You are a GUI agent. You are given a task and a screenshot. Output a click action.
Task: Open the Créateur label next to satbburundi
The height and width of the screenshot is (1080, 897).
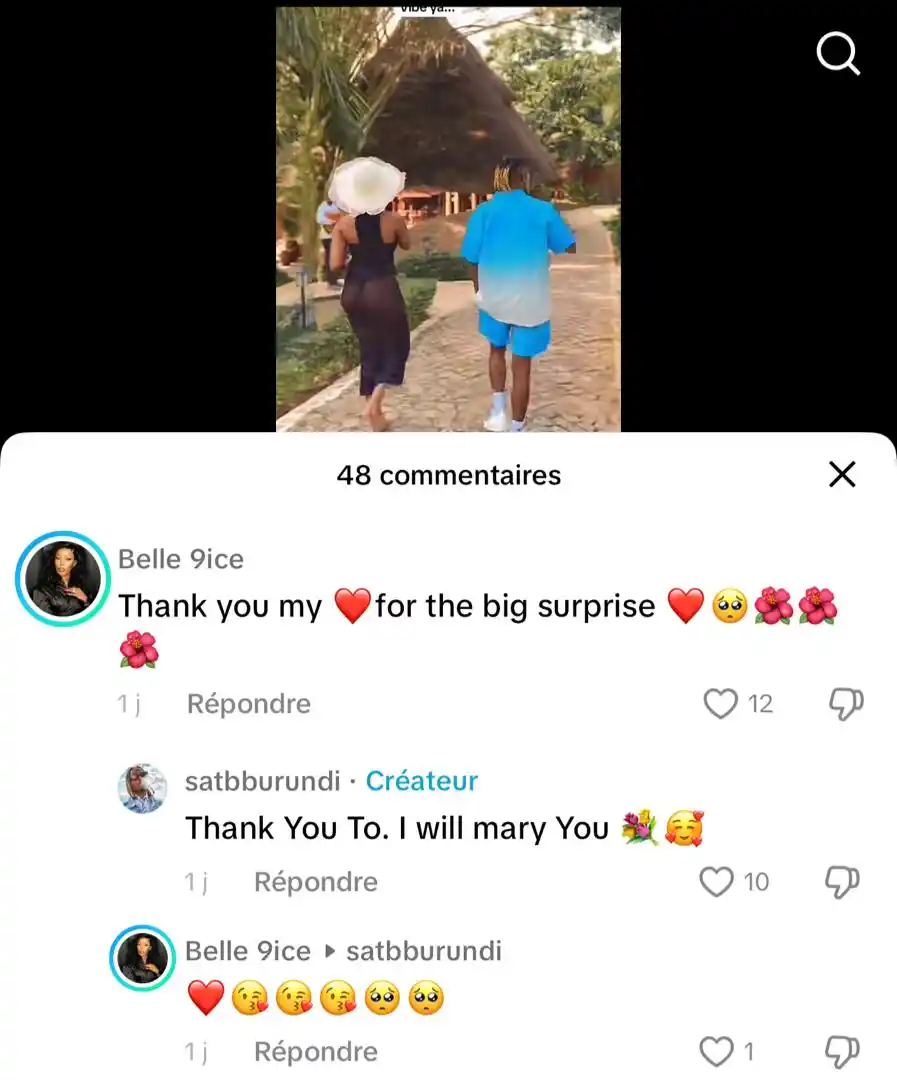(x=421, y=781)
